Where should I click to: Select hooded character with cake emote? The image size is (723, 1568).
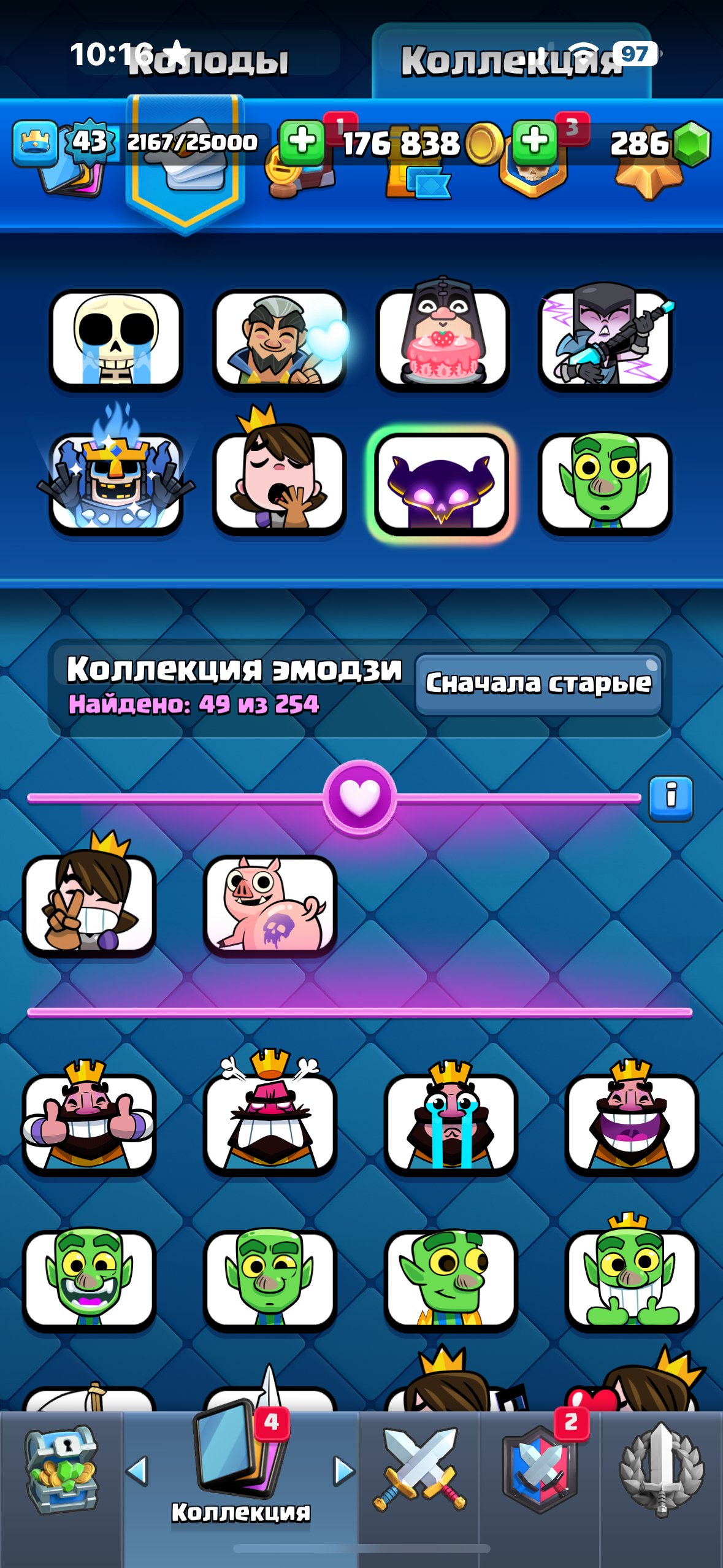(442, 336)
